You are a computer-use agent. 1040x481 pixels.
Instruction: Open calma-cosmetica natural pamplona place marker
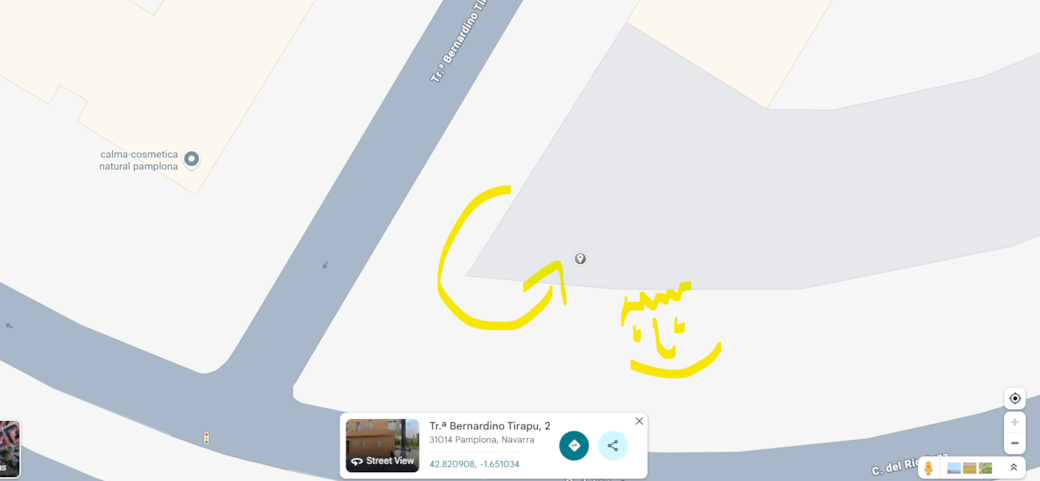191,159
